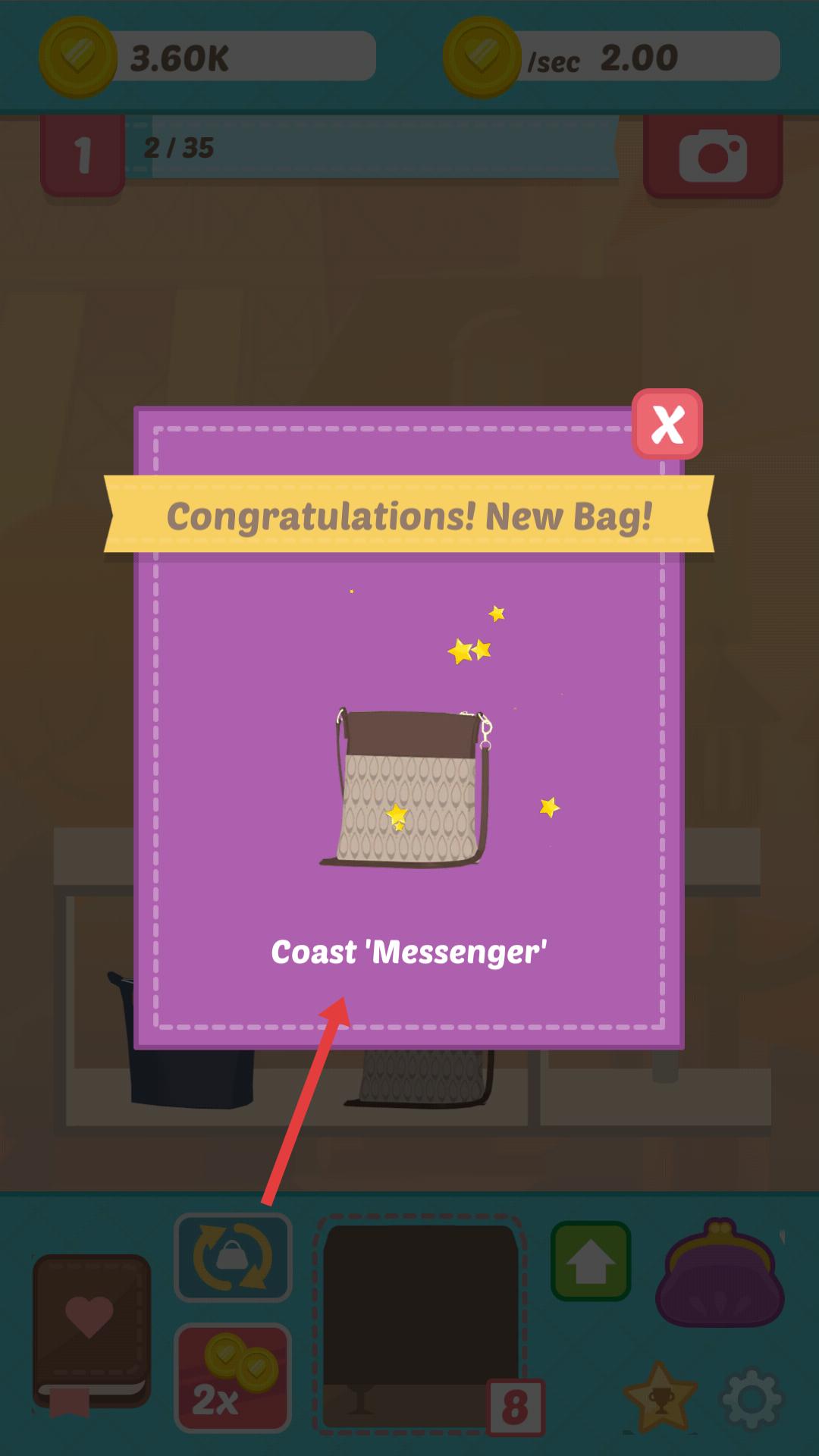Image resolution: width=819 pixels, height=1456 pixels.
Task: Tap the green upgrade arrow button
Action: point(591,1260)
